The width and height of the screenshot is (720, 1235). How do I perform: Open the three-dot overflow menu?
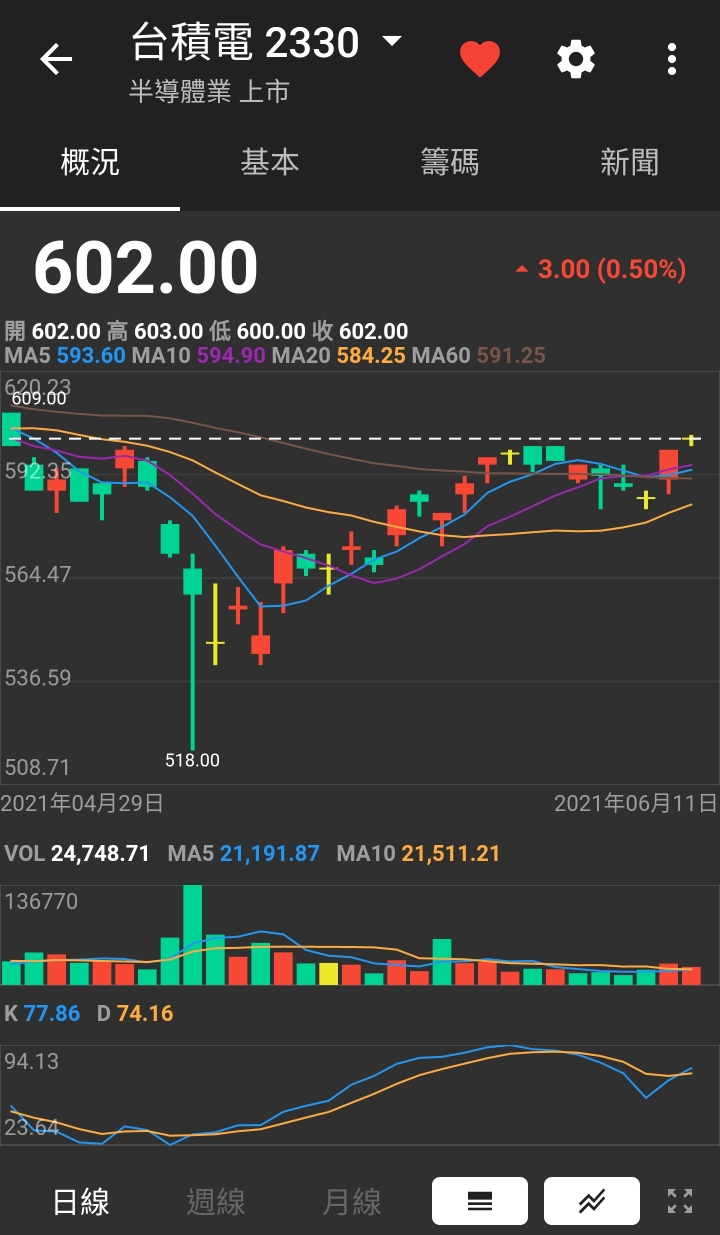tap(672, 60)
